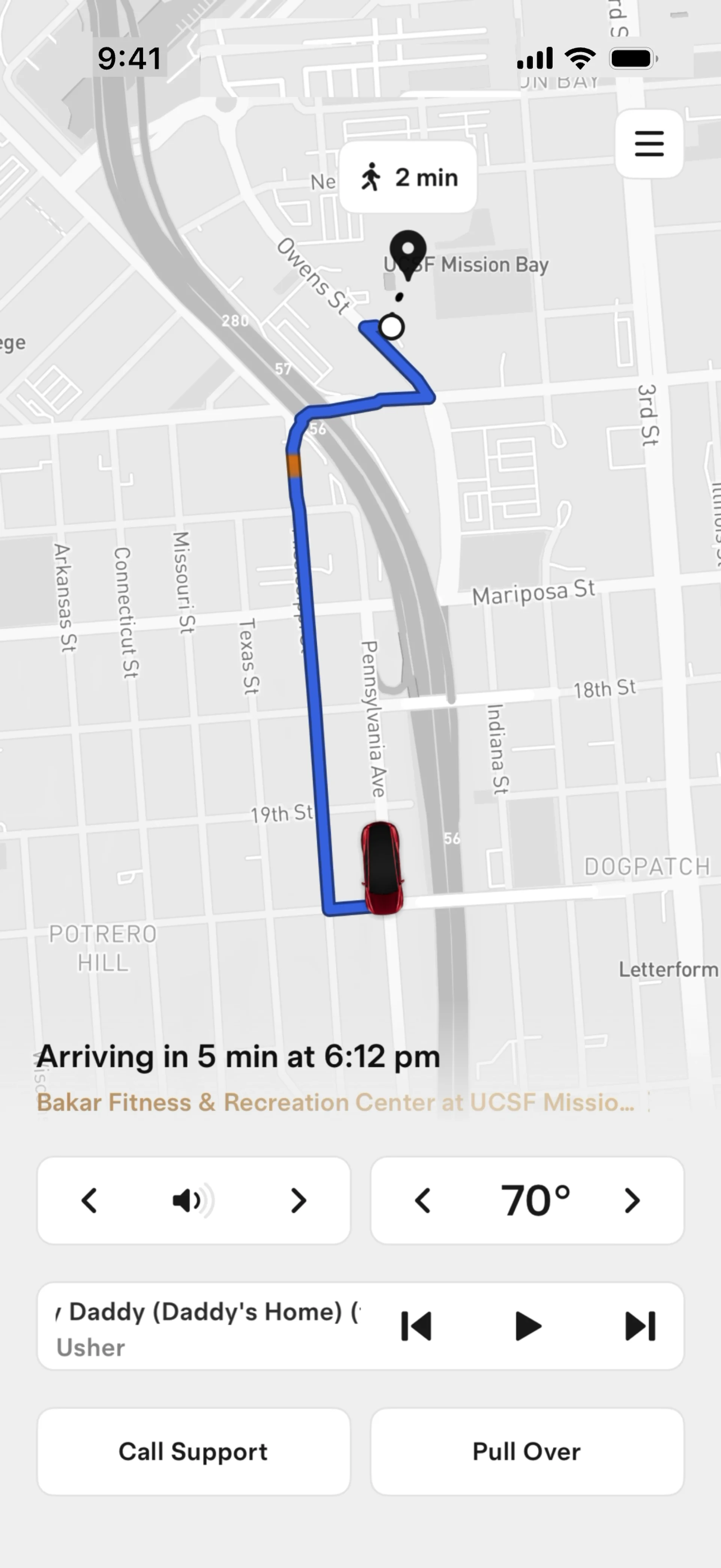This screenshot has width=721, height=1568.
Task: Skip to the next track
Action: (x=640, y=1326)
